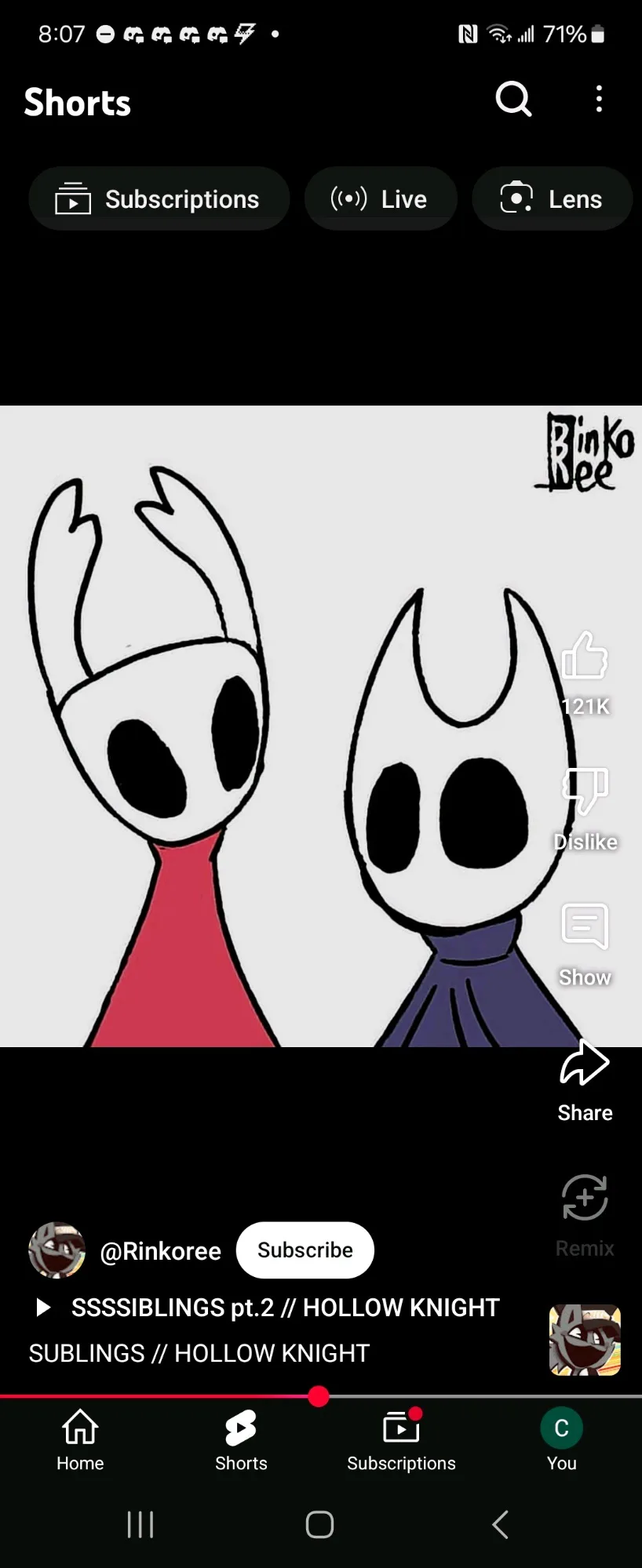Select the Subscriptions chip
642x1568 pixels.
pyautogui.click(x=159, y=199)
